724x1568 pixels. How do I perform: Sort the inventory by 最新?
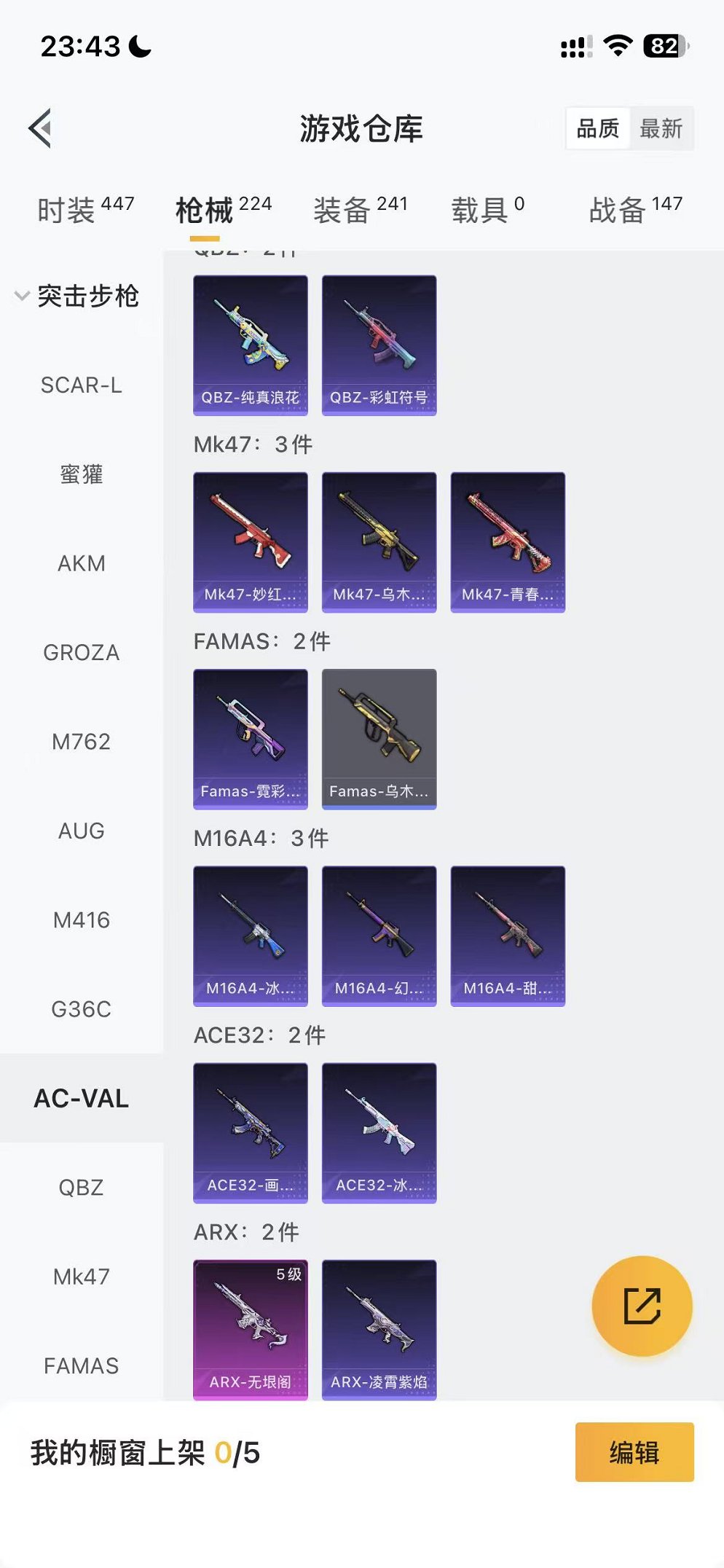[x=661, y=129]
